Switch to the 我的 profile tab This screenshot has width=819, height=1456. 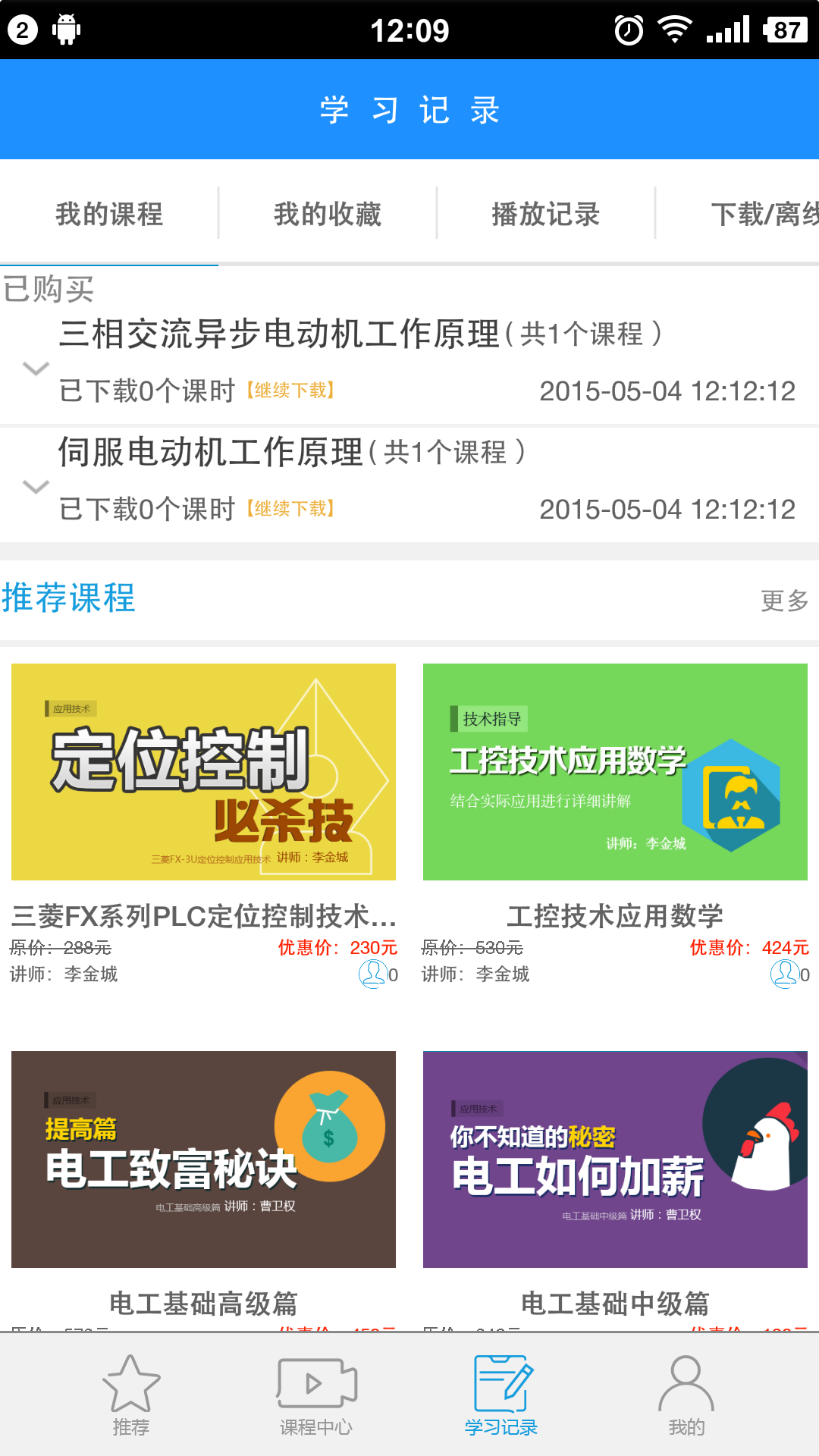click(686, 1395)
